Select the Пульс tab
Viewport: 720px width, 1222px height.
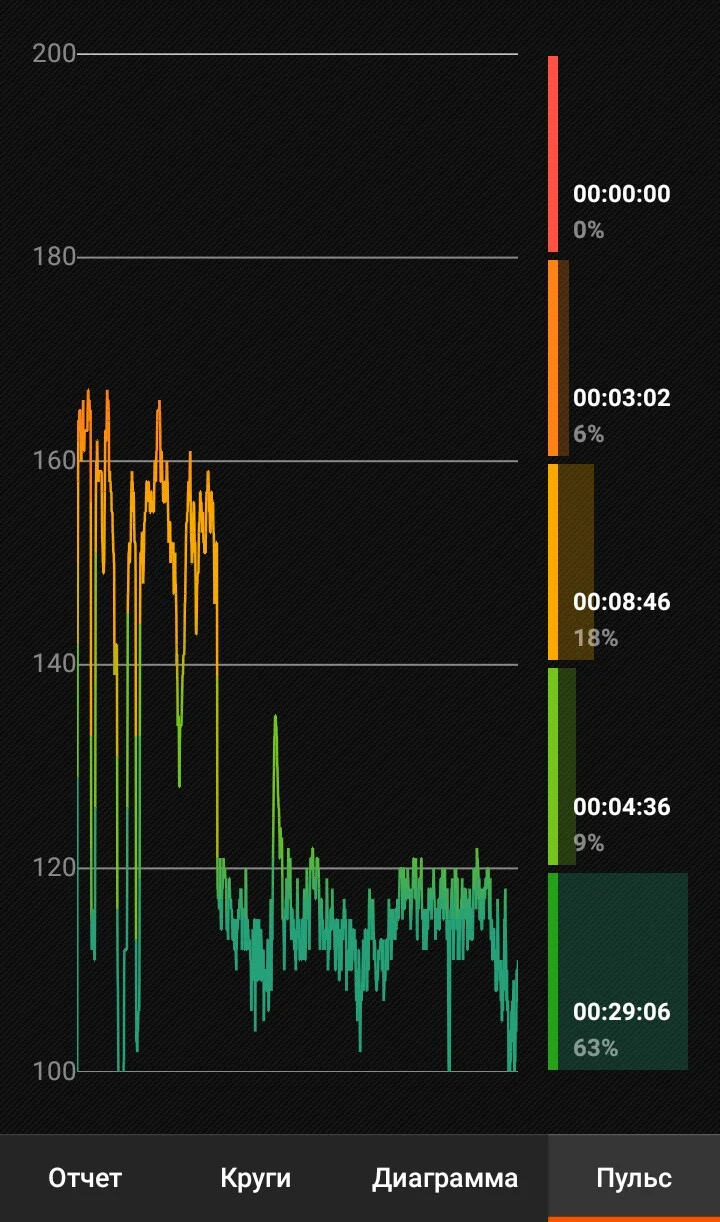634,1178
